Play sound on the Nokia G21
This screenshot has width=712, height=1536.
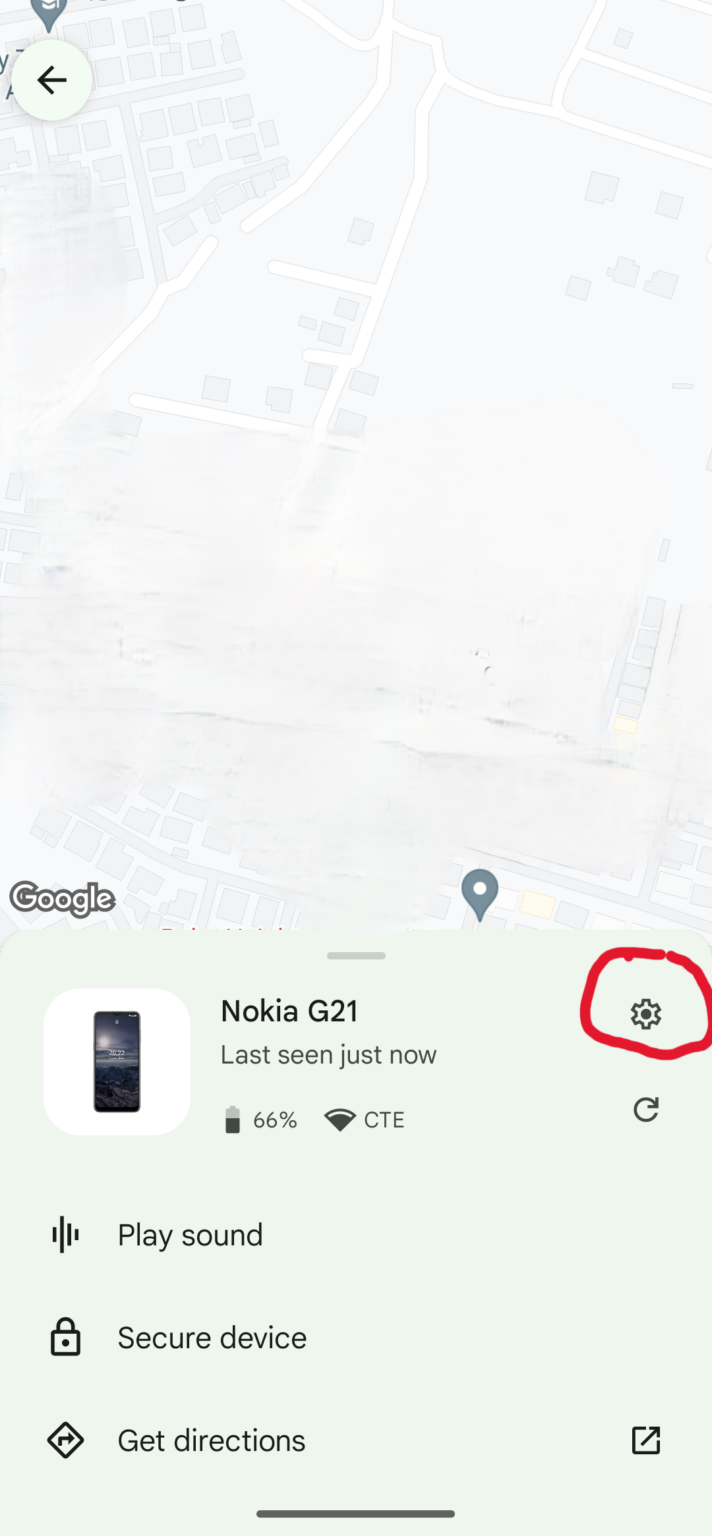pyautogui.click(x=356, y=1235)
